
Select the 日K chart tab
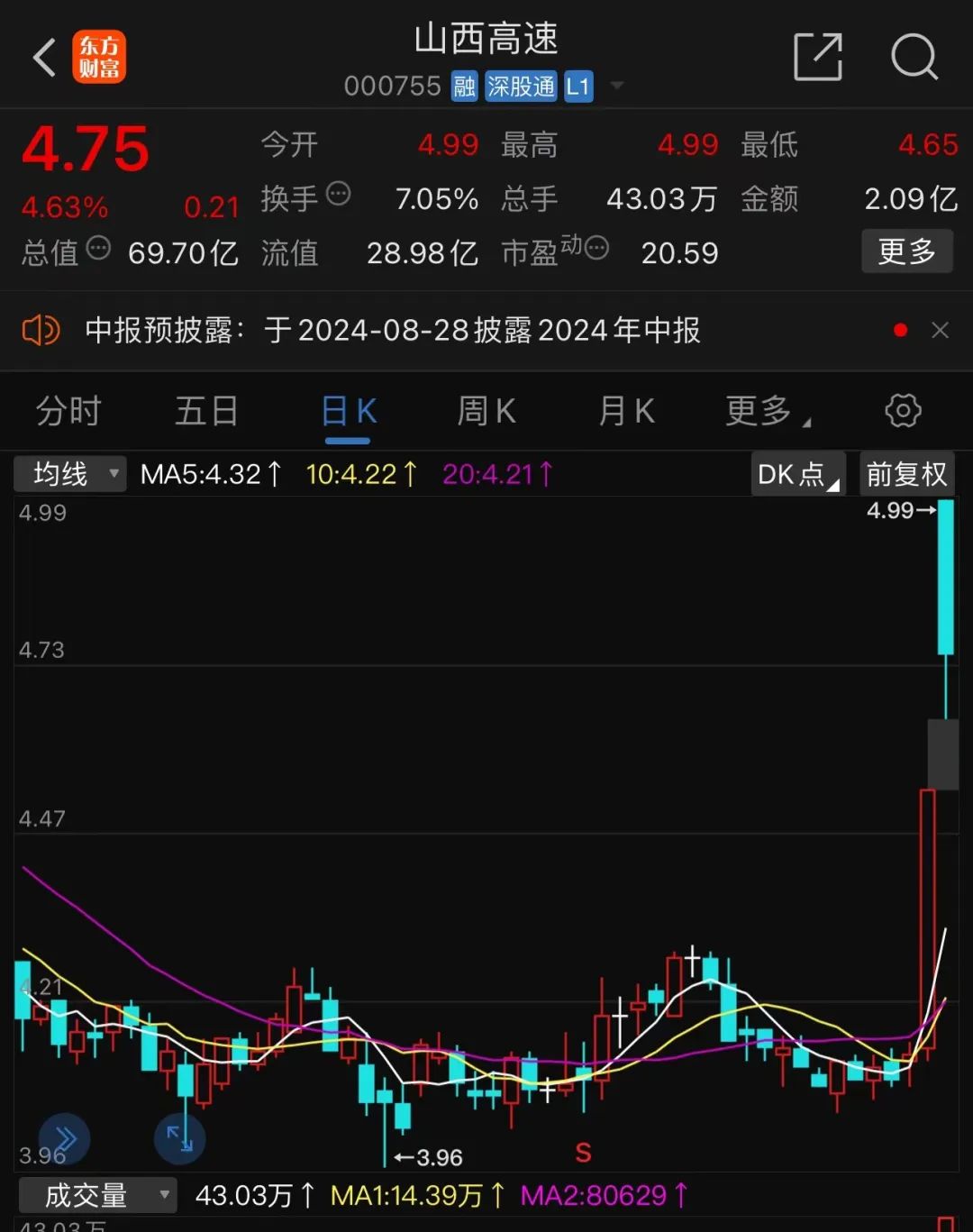348,412
